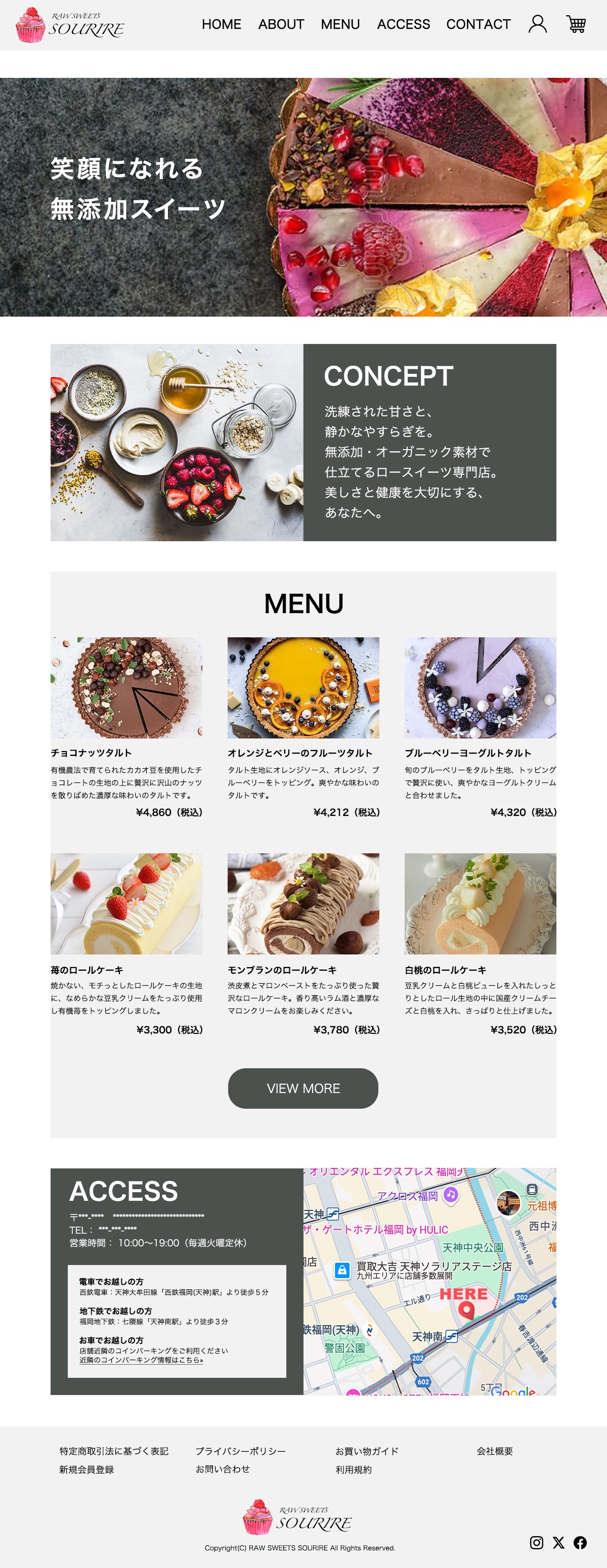
Task: Open the X social icon
Action: [x=558, y=1542]
